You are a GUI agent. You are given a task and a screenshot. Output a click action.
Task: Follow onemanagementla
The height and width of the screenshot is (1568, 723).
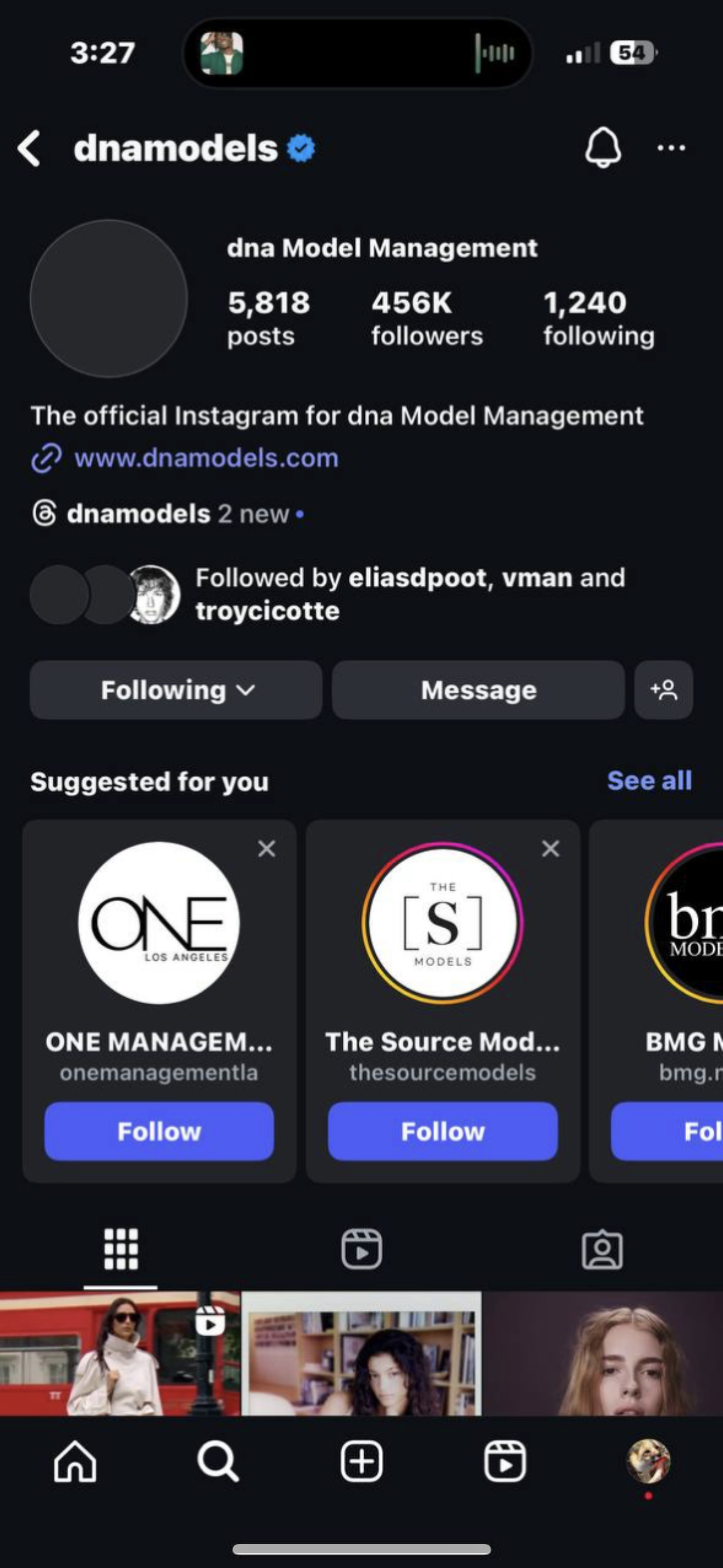click(x=159, y=1131)
